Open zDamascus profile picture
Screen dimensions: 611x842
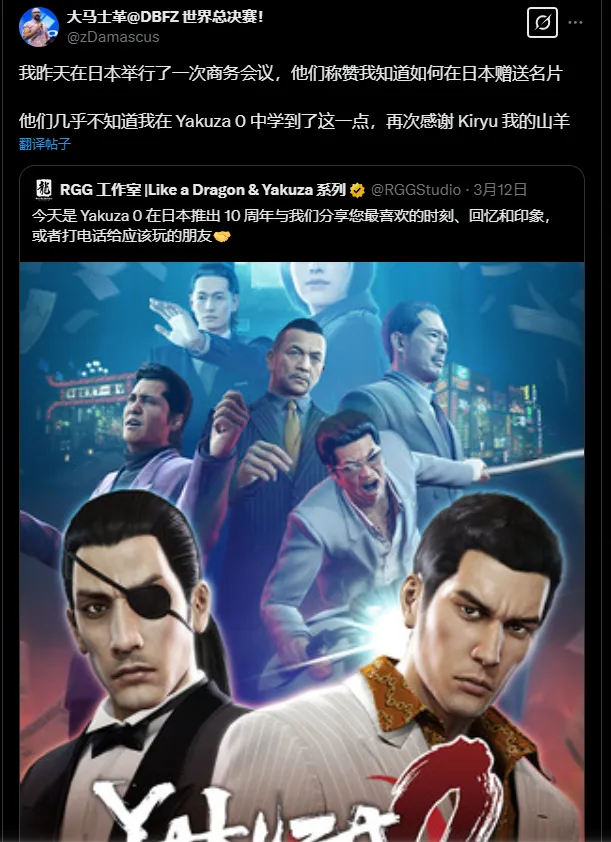[38, 27]
